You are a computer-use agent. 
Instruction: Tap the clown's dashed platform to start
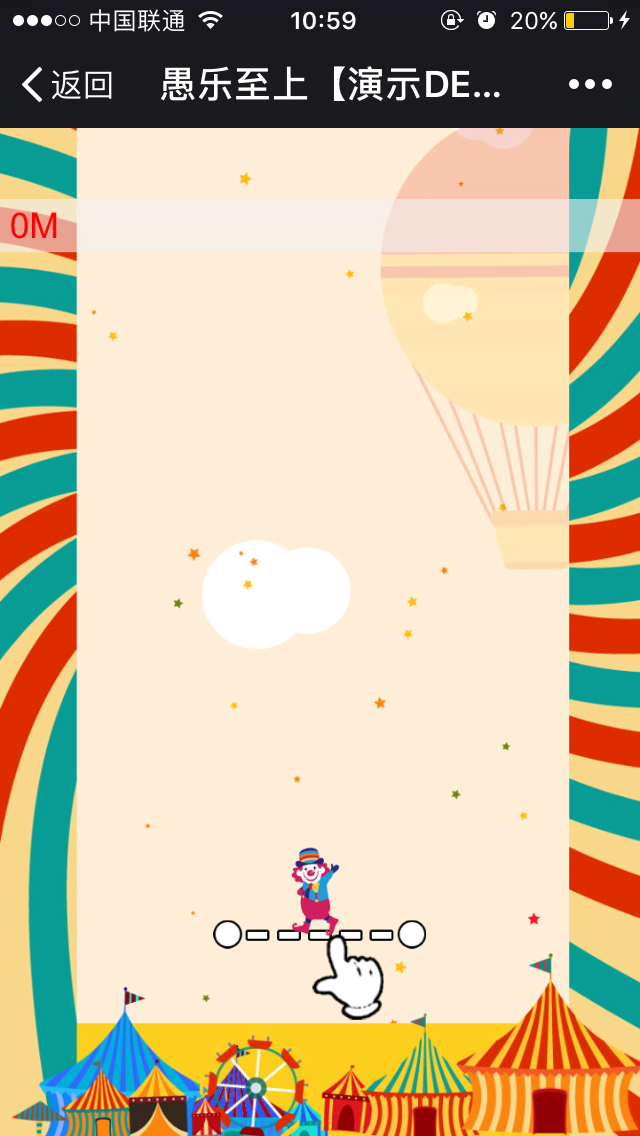click(x=319, y=935)
